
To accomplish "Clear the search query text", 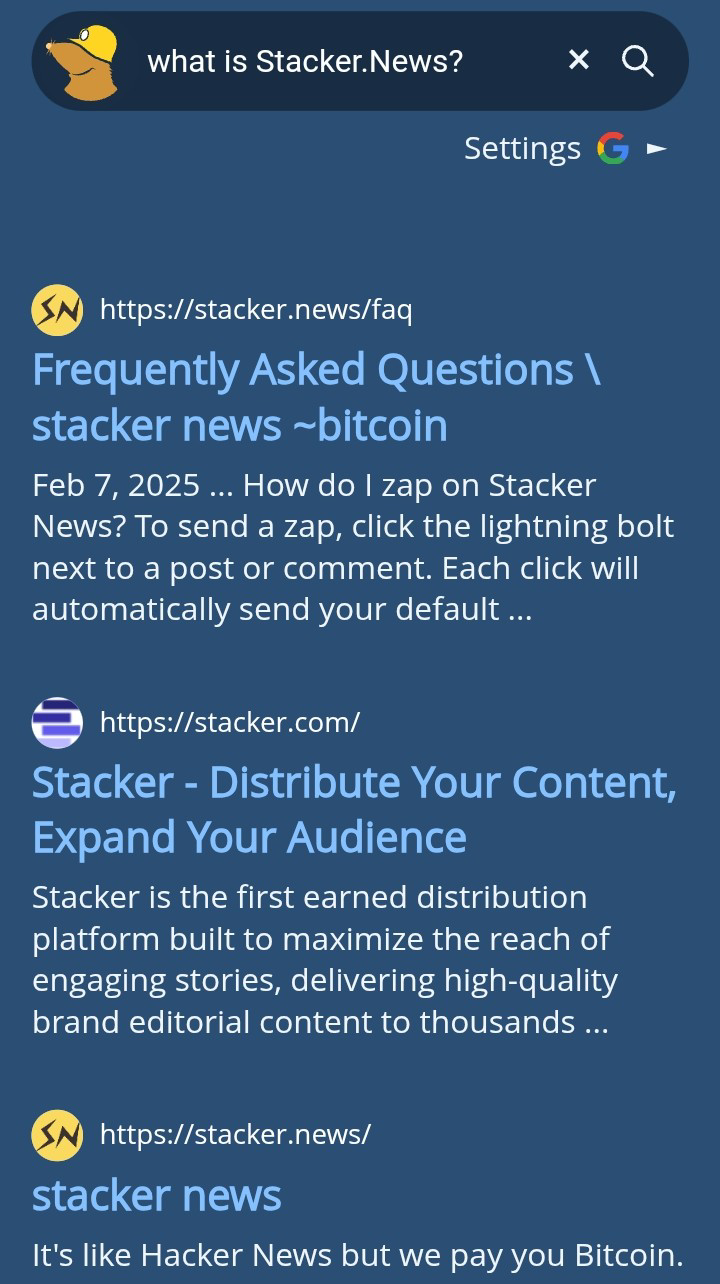I will pos(578,61).
